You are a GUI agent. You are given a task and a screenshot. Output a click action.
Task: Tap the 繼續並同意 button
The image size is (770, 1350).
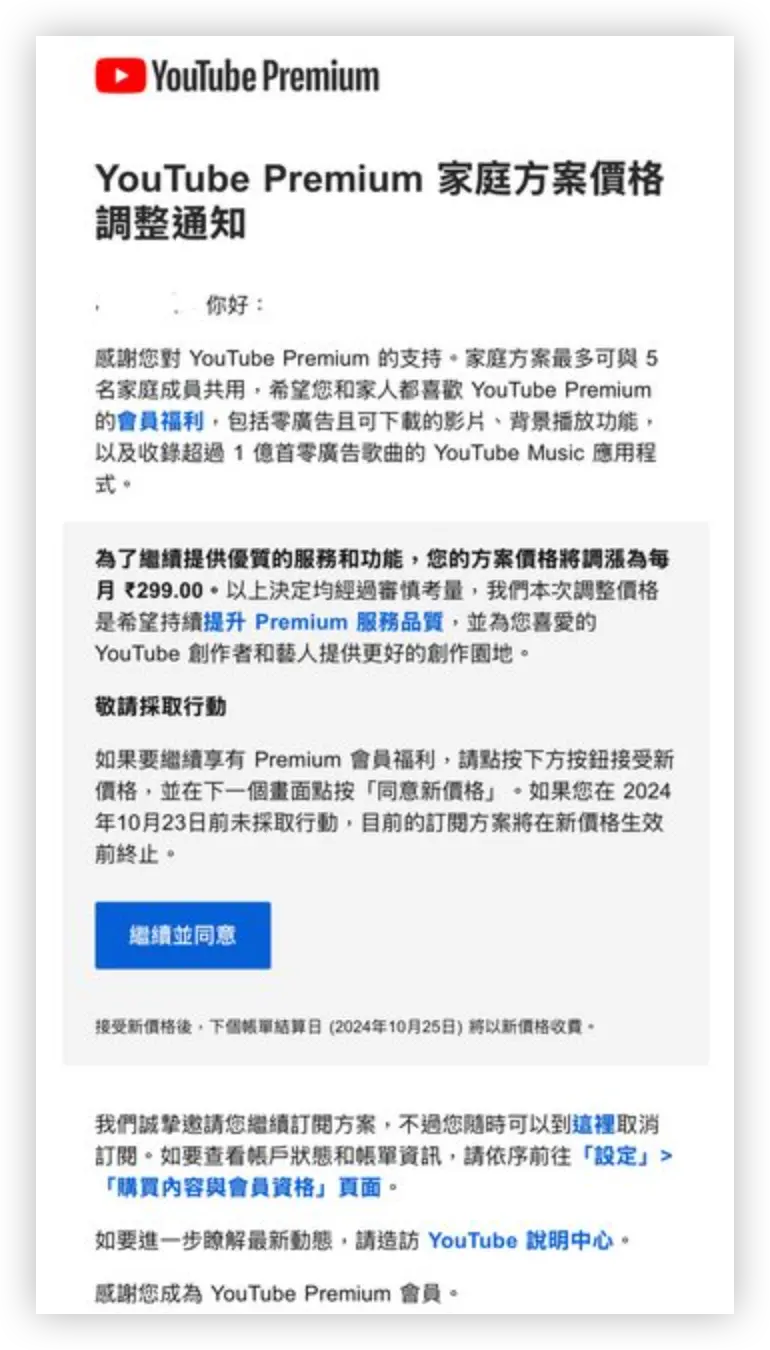[183, 935]
